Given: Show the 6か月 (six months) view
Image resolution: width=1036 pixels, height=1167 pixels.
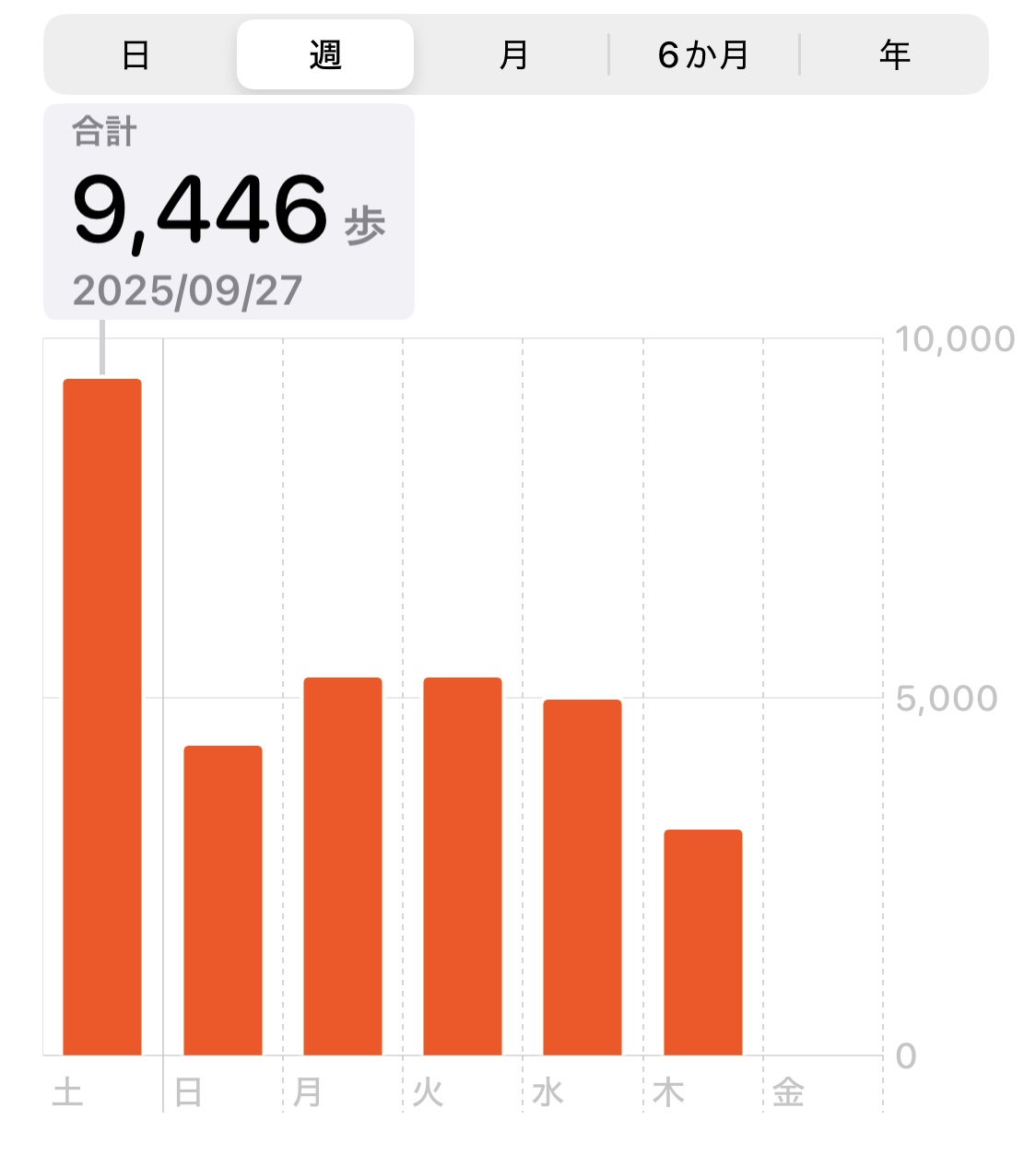Looking at the screenshot, I should point(703,55).
